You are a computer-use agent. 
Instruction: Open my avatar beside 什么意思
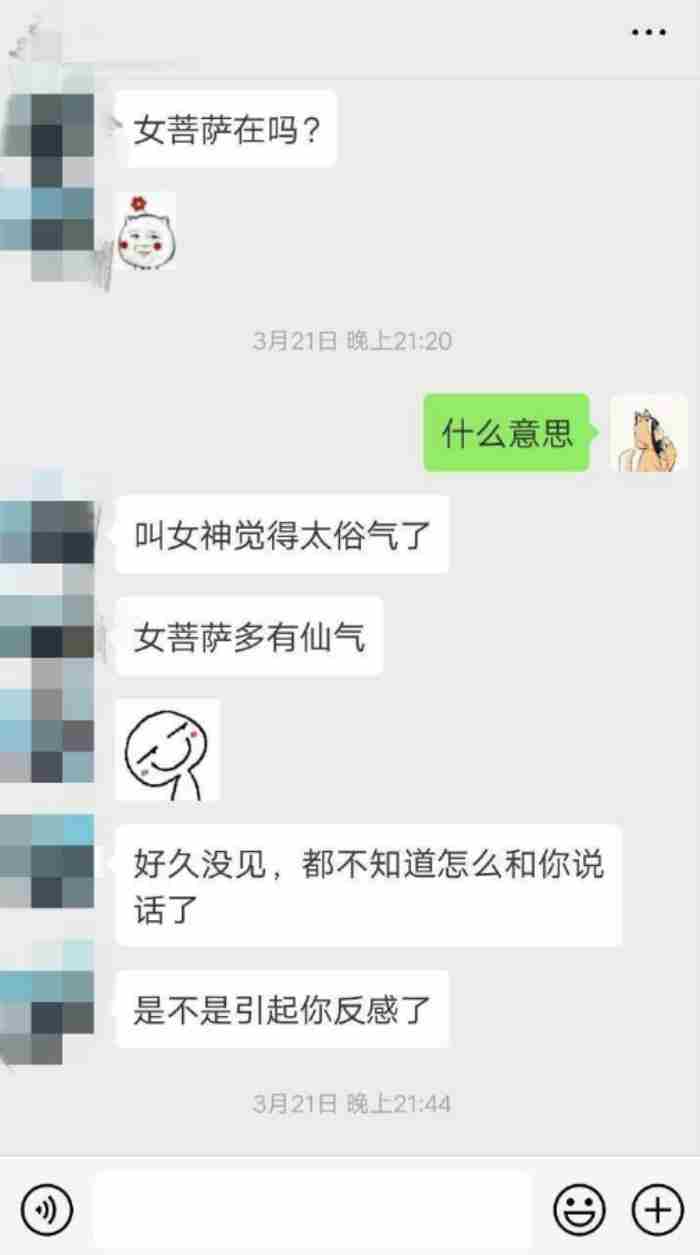tap(648, 432)
